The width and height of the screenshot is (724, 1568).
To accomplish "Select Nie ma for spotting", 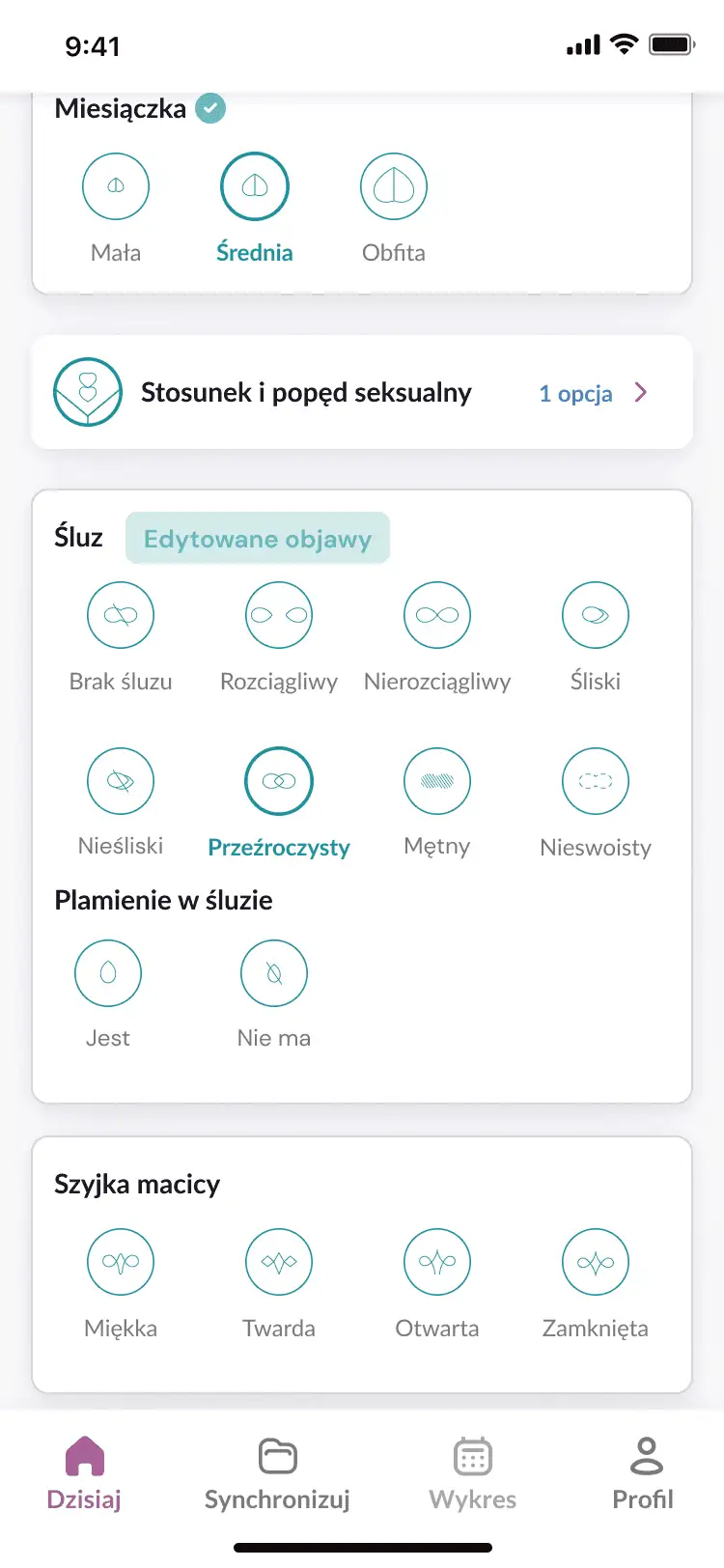I will click(274, 973).
